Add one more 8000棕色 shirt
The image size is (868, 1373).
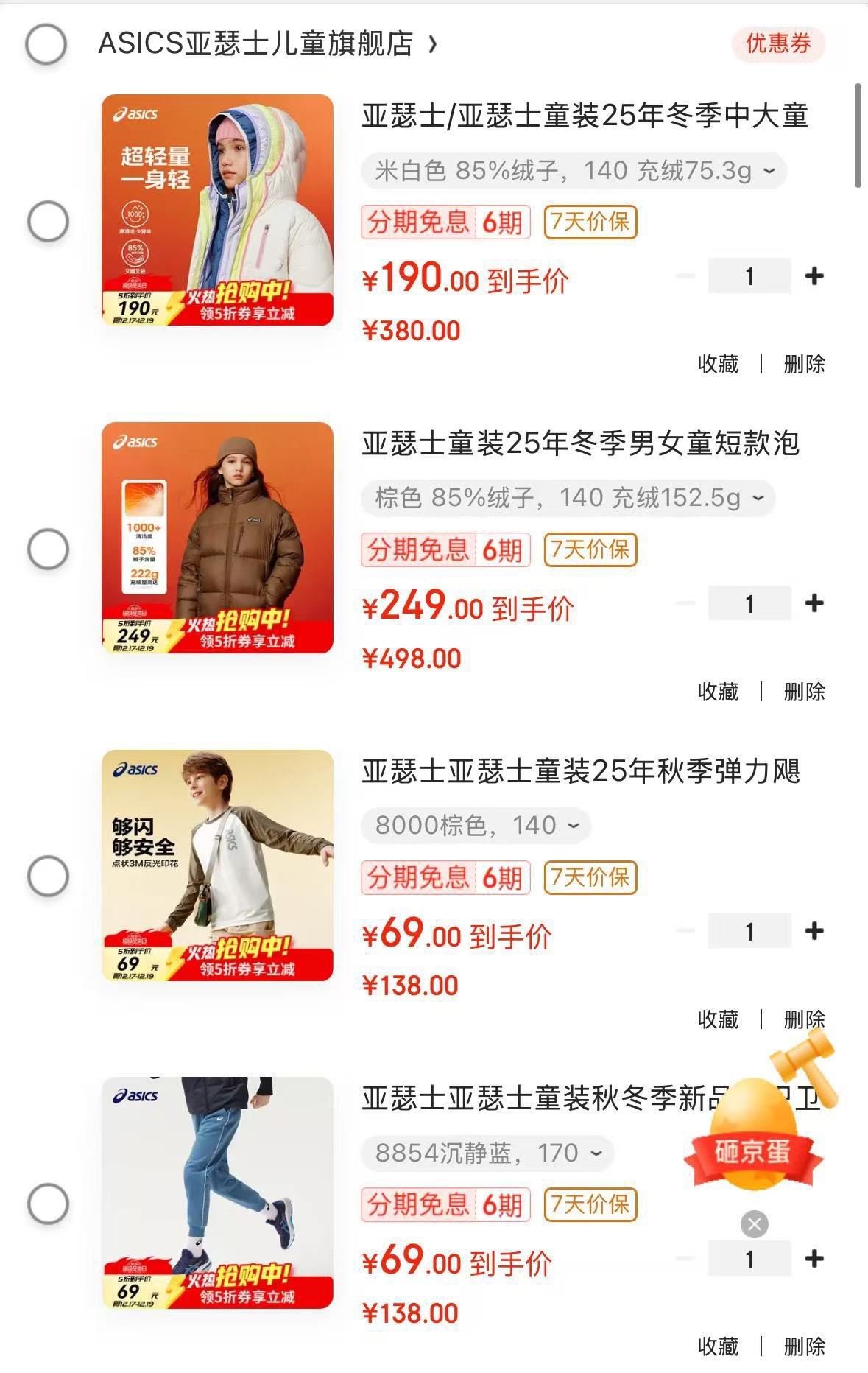coord(814,931)
